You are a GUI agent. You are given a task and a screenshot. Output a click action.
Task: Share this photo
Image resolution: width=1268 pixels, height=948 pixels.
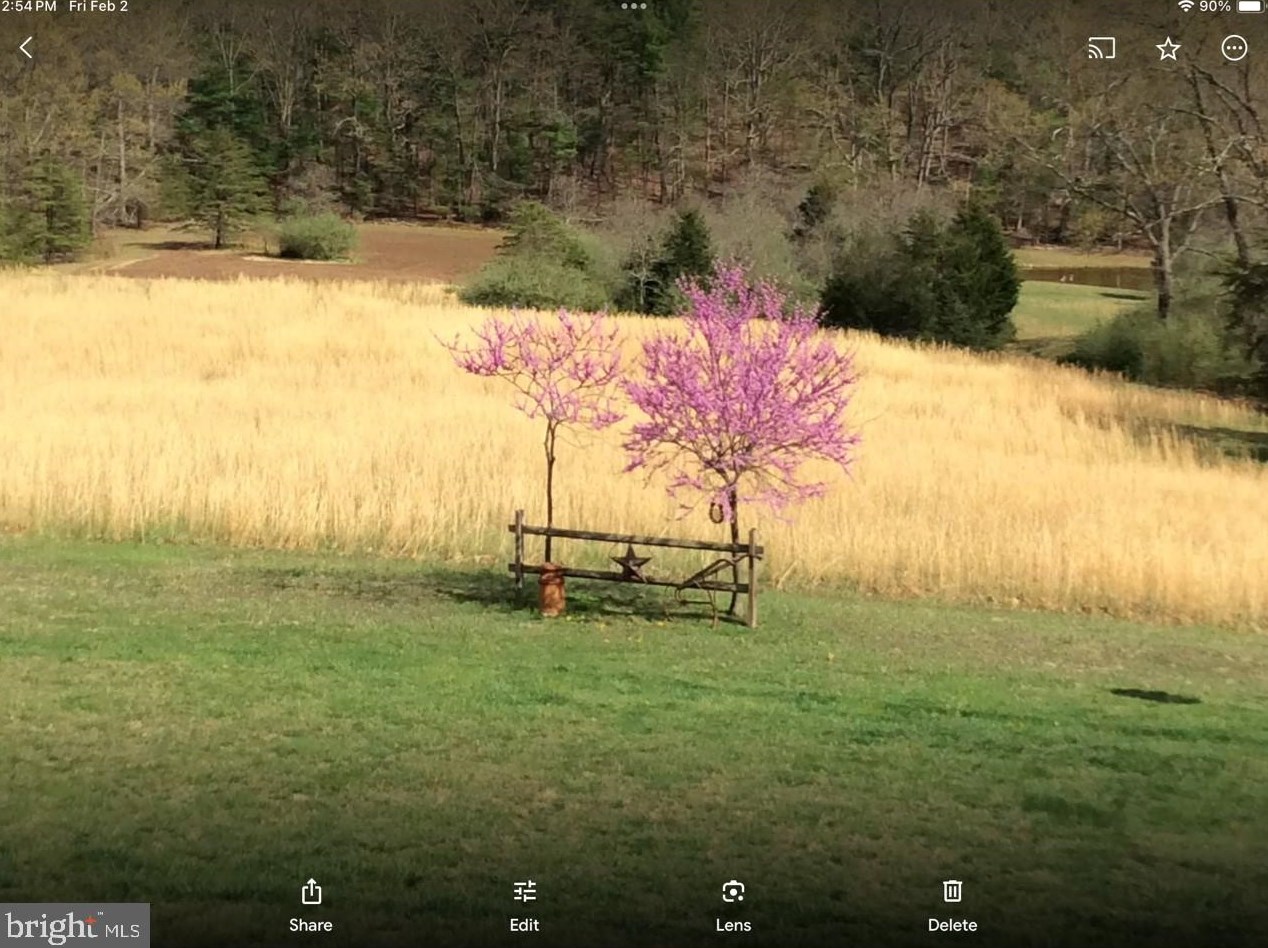coord(311,903)
